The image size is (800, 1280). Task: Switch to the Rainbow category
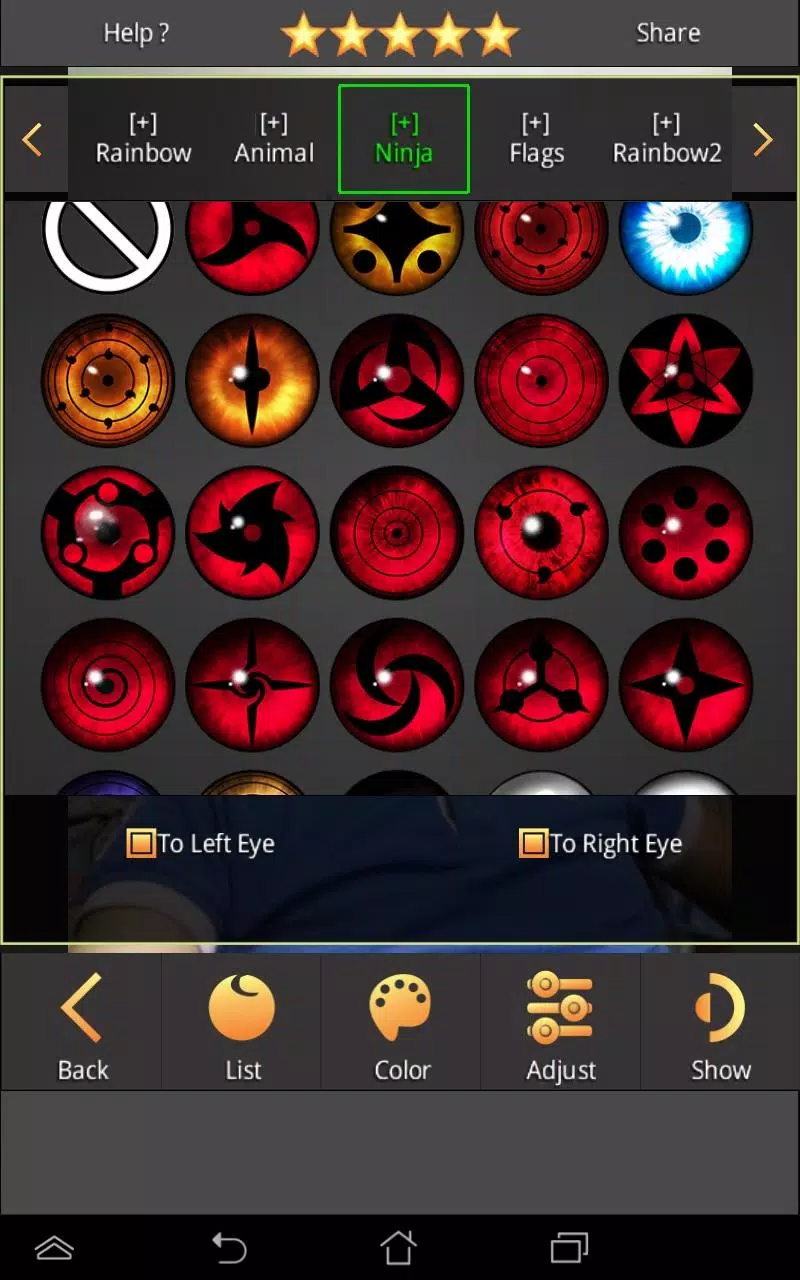(143, 139)
